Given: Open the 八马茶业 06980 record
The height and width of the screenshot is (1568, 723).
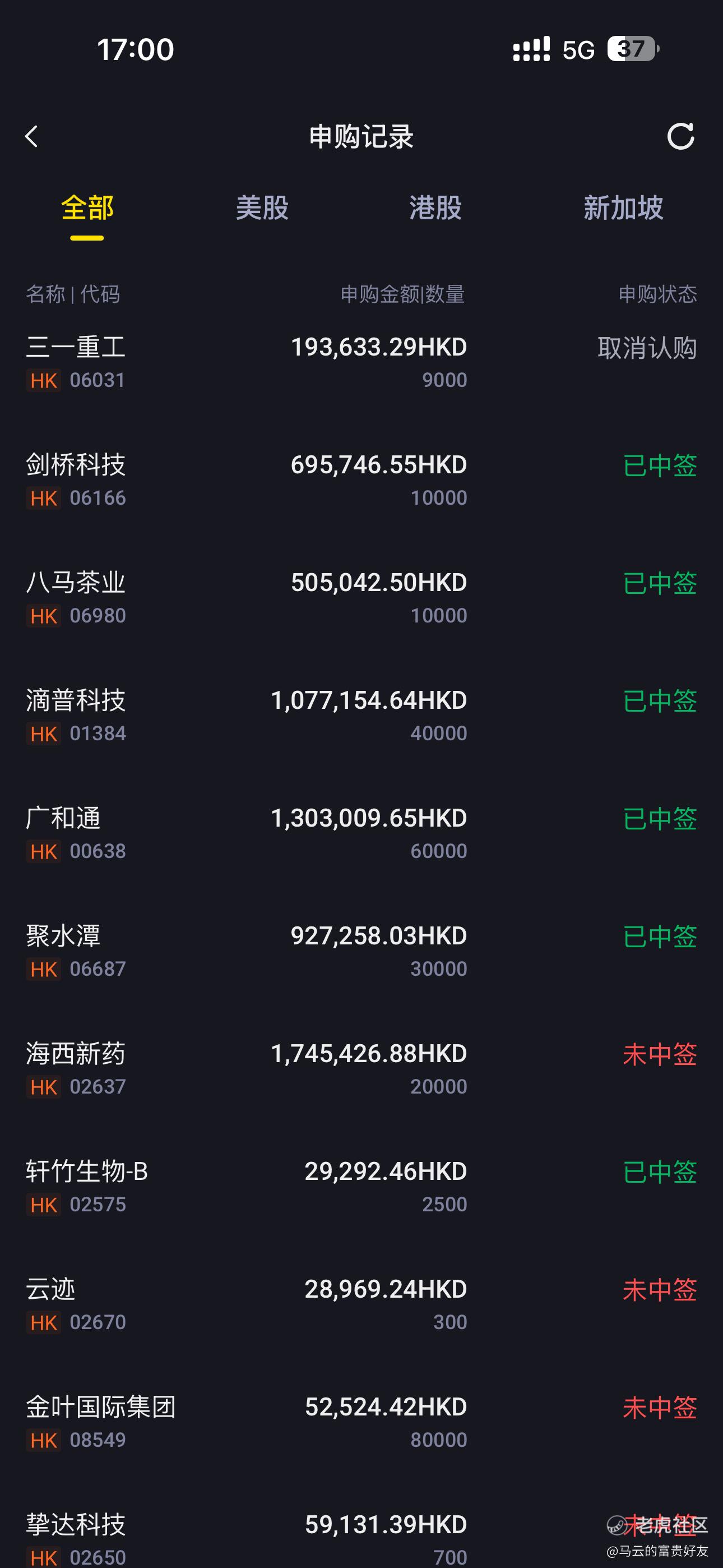Looking at the screenshot, I should [x=361, y=598].
